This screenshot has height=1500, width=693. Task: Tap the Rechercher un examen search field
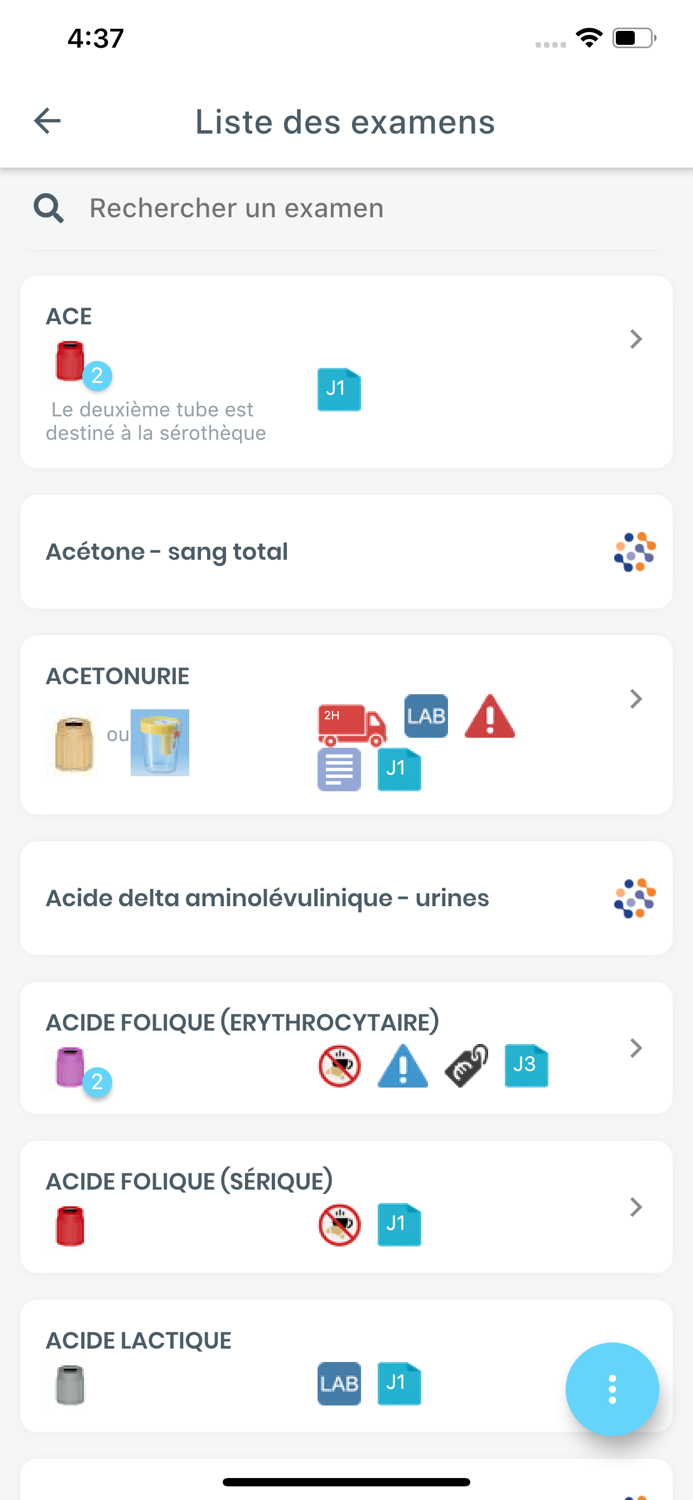(346, 208)
